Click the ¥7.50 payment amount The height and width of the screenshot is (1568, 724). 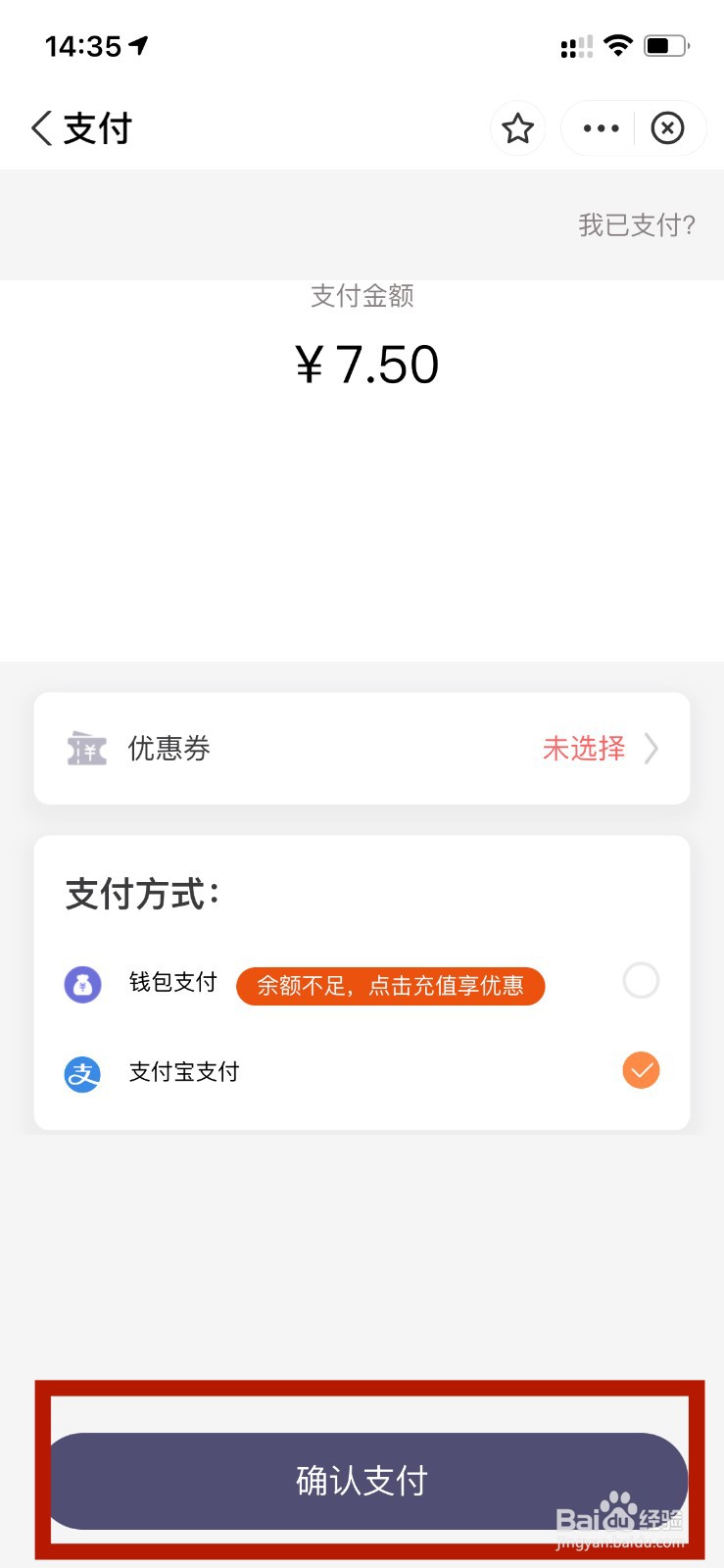(x=365, y=364)
